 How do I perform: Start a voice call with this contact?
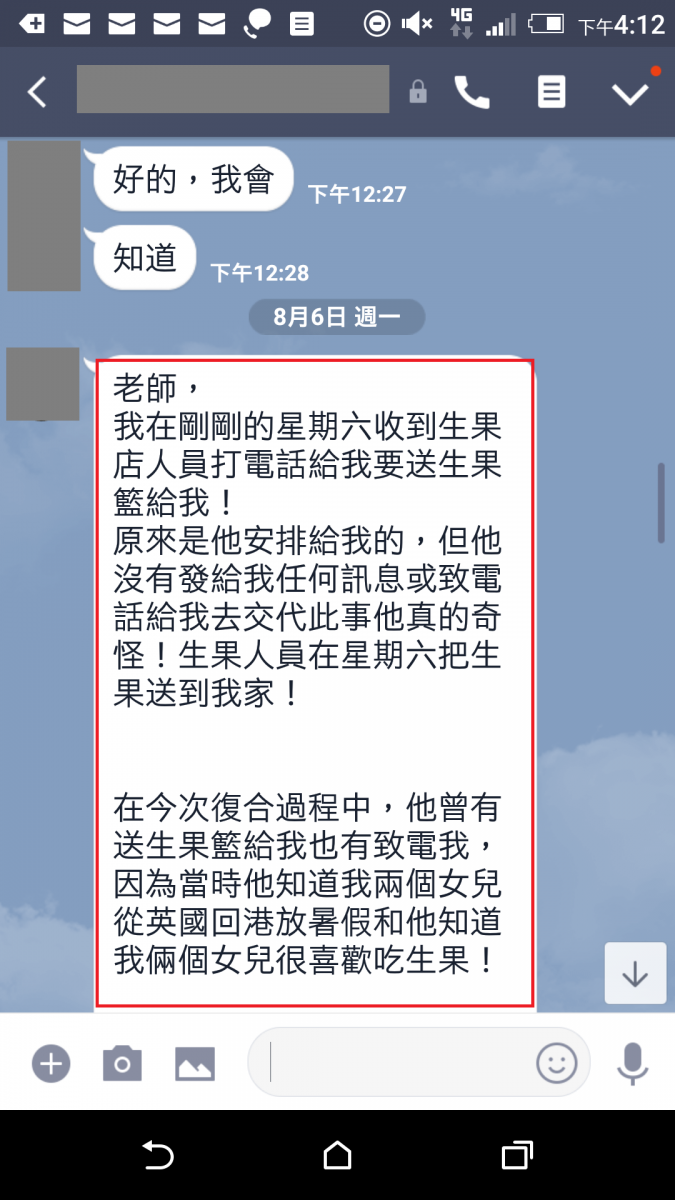pos(472,92)
